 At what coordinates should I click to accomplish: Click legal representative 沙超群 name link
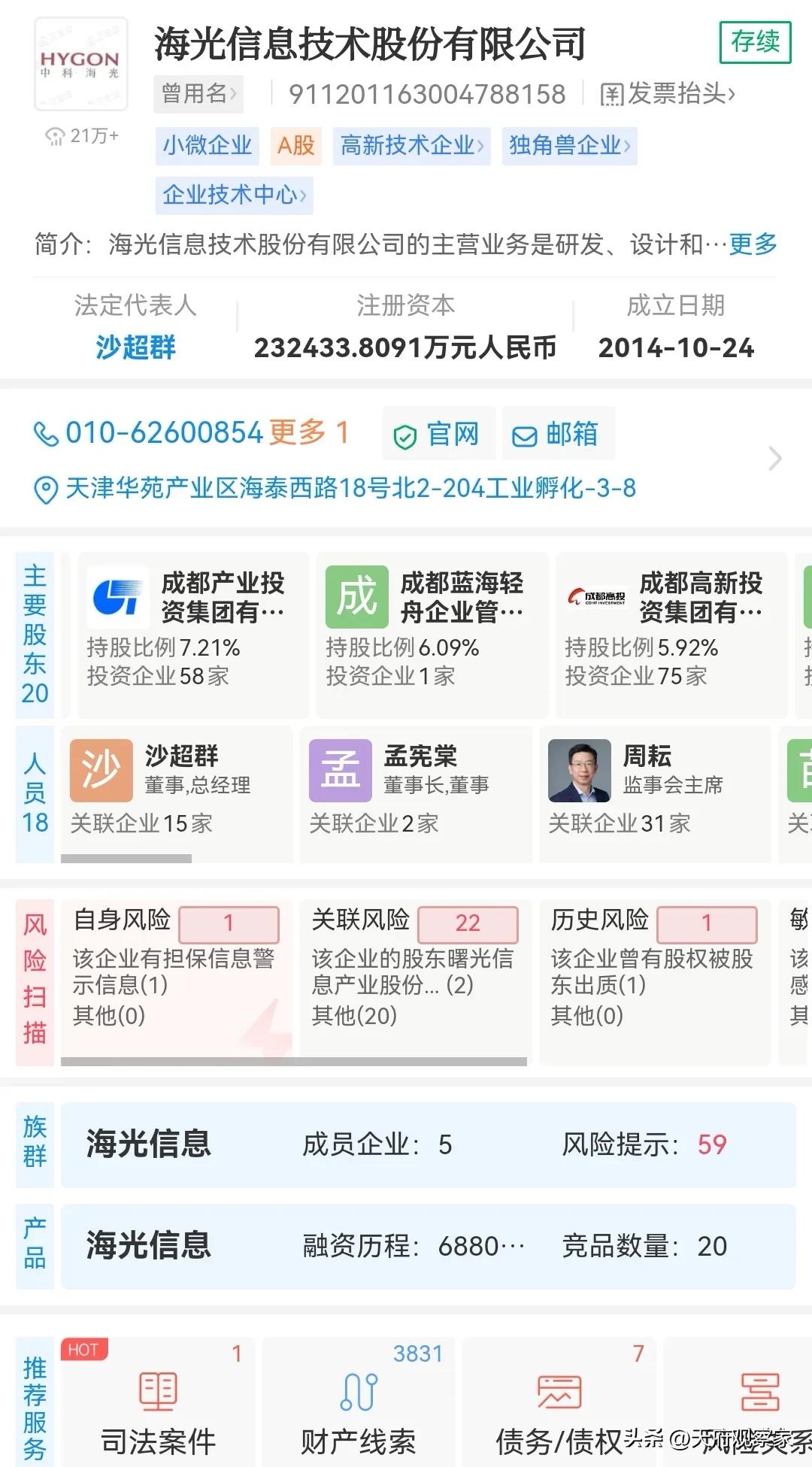point(134,348)
